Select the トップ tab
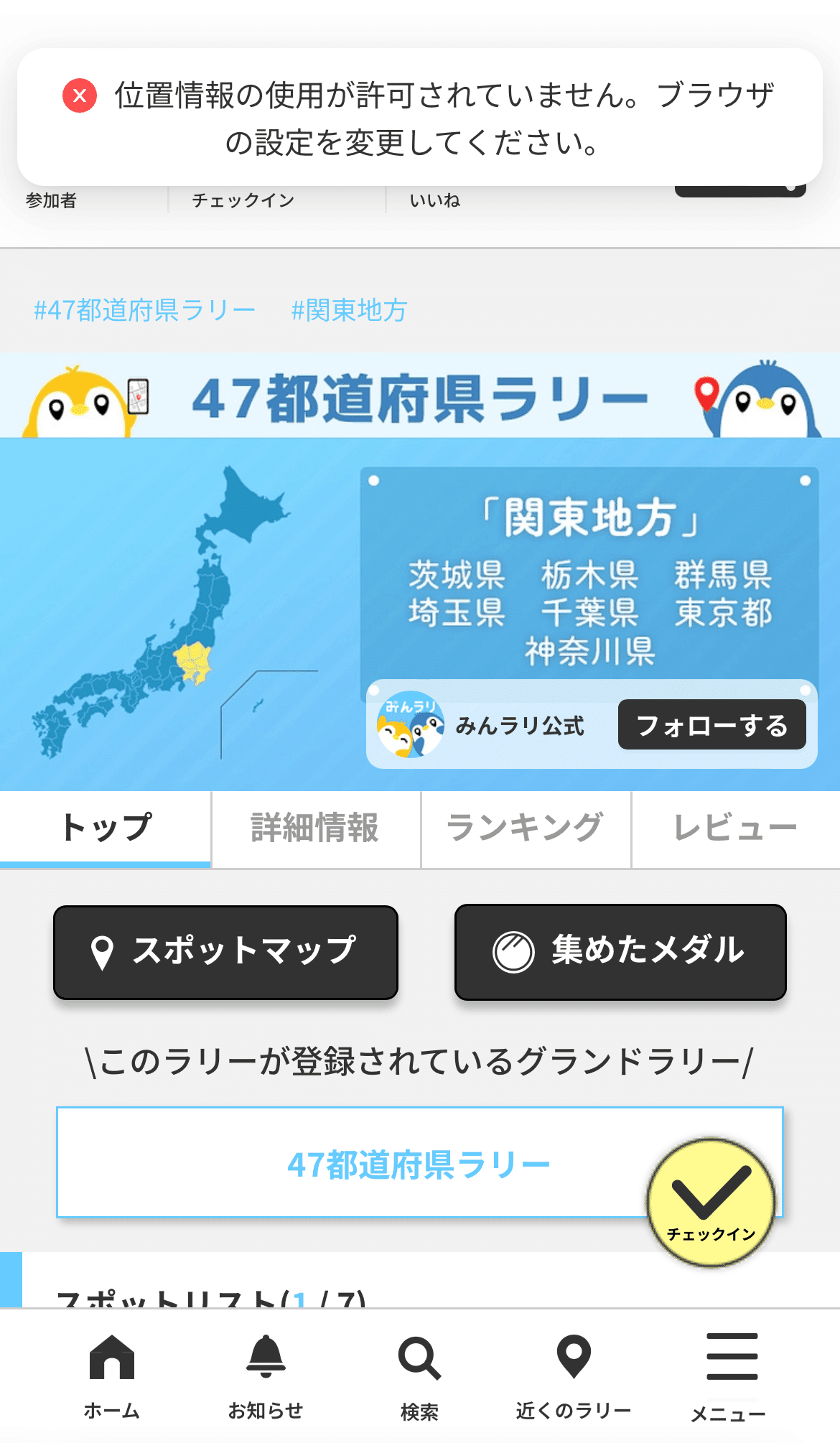This screenshot has width=840, height=1443. pos(105,827)
